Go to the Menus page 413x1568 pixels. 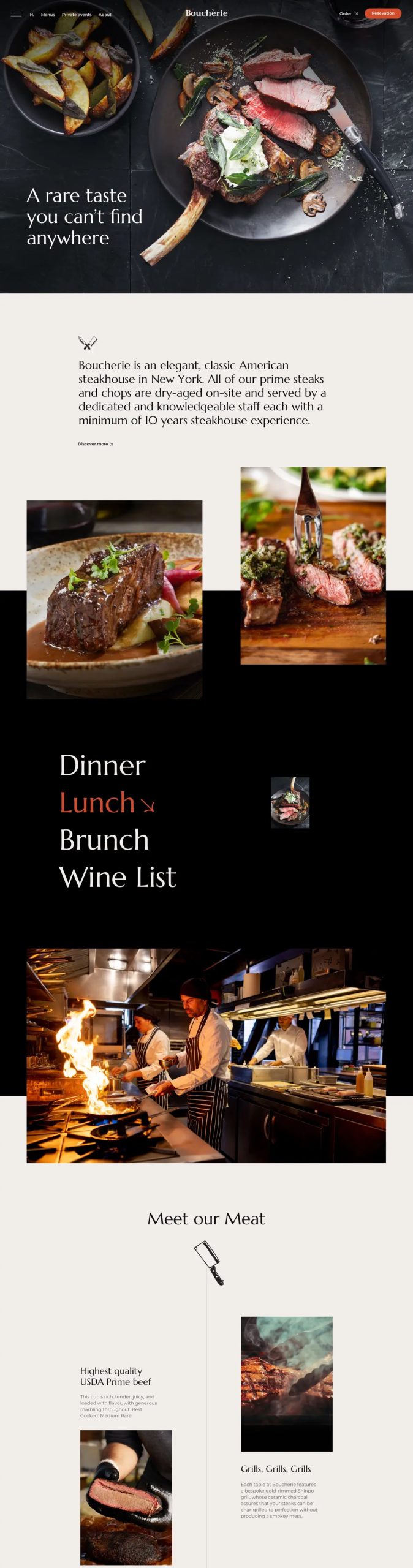coord(48,15)
